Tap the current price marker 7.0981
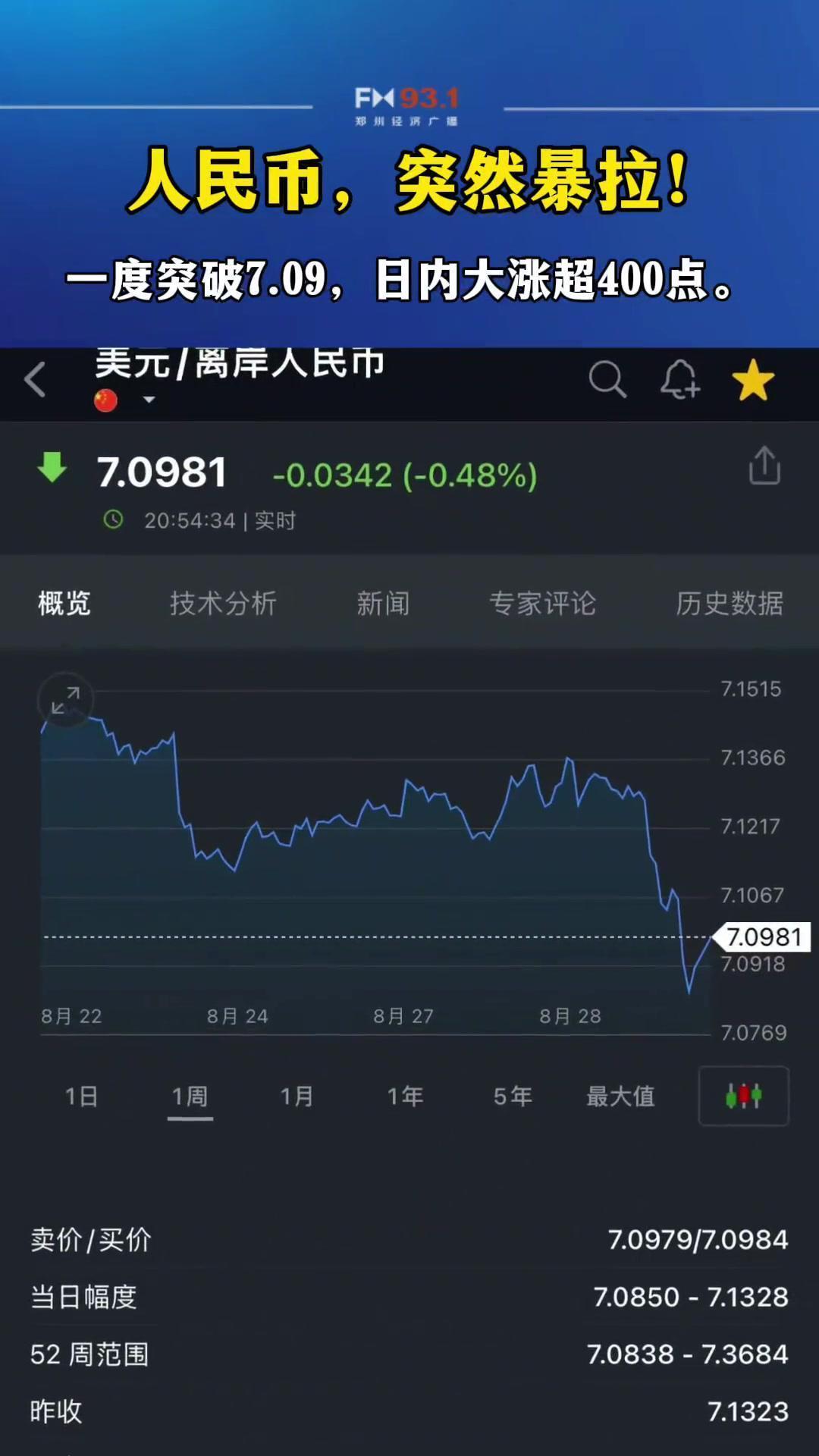 tap(761, 937)
